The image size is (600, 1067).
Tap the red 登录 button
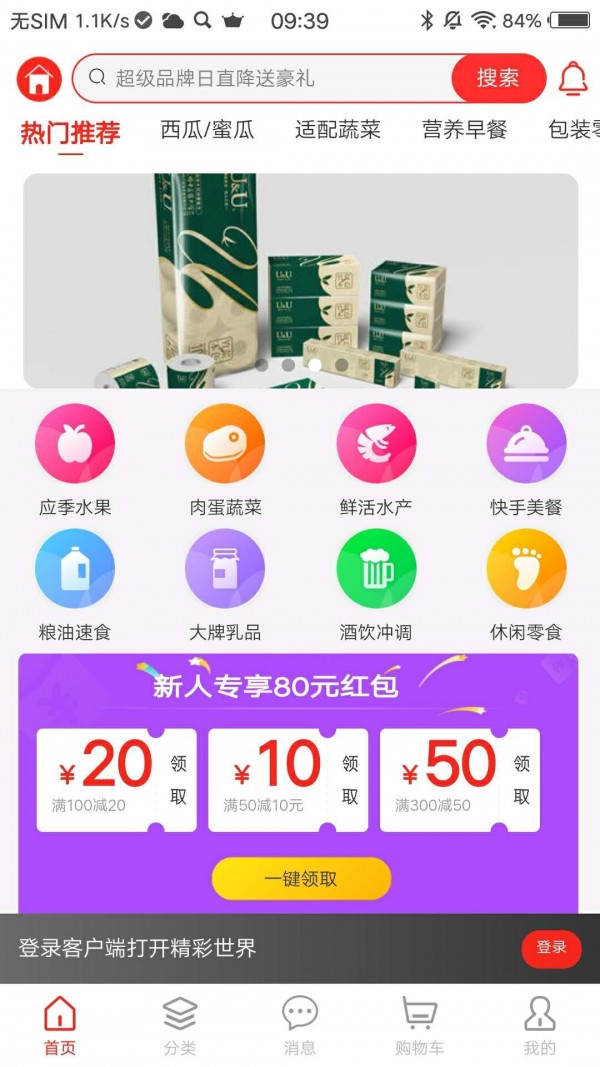(x=551, y=947)
